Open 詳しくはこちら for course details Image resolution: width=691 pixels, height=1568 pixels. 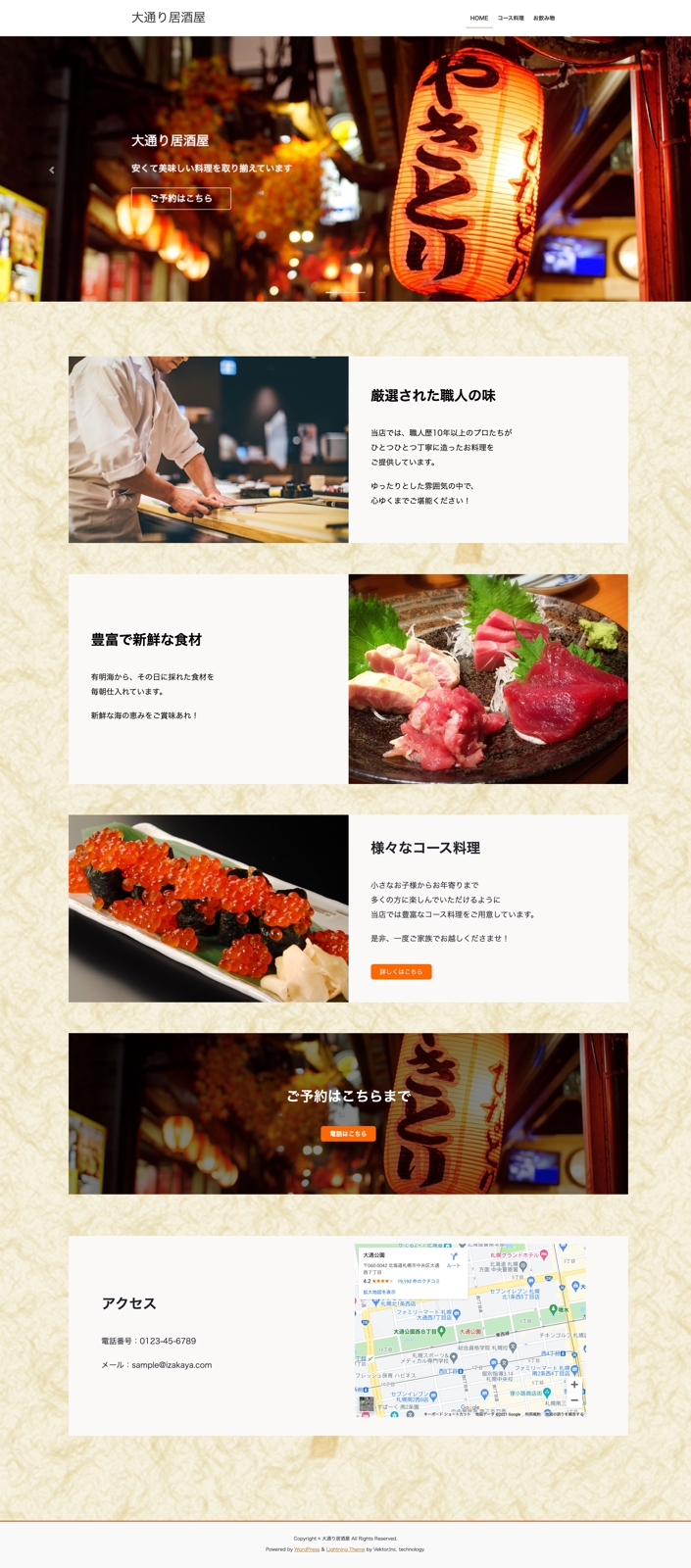pyautogui.click(x=401, y=971)
